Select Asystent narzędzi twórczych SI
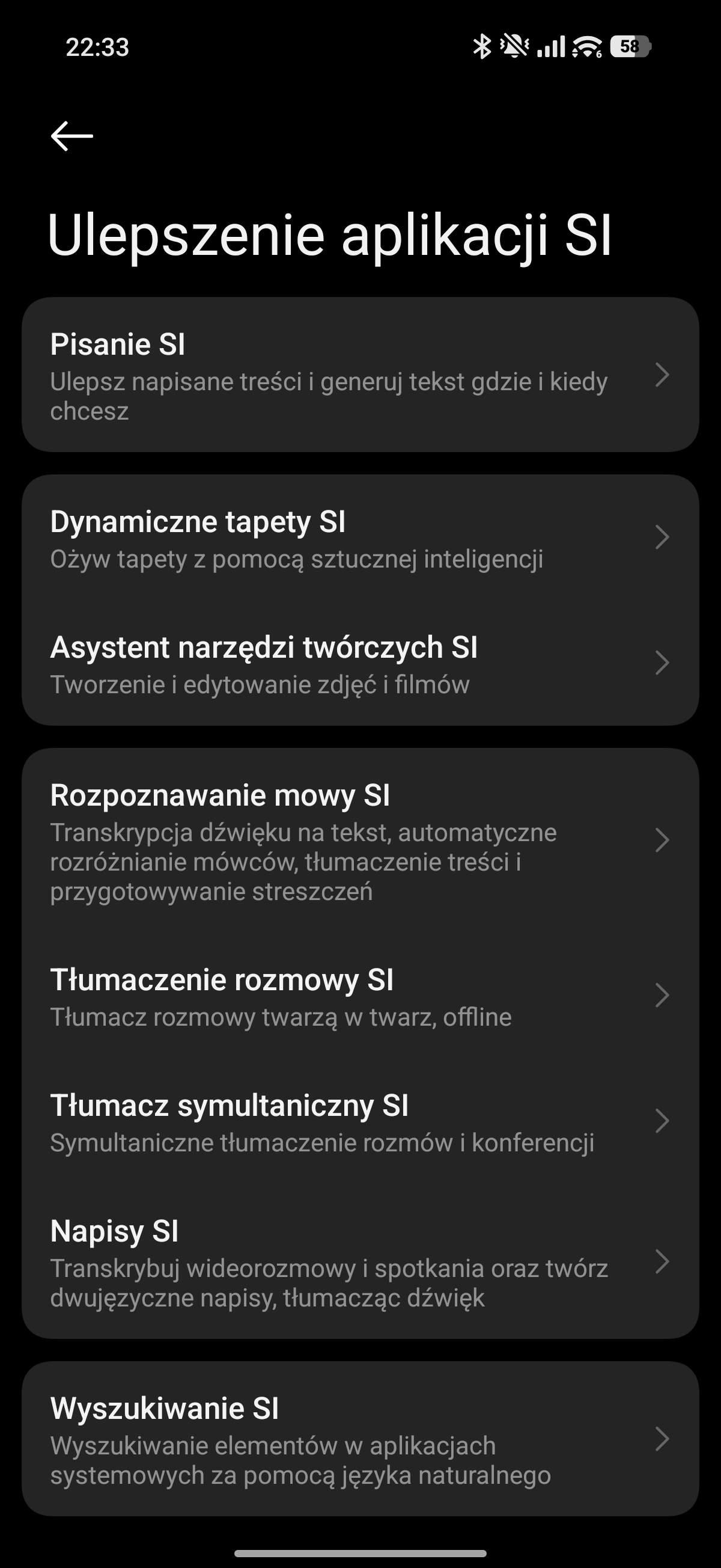Image resolution: width=721 pixels, height=1568 pixels. tap(359, 664)
